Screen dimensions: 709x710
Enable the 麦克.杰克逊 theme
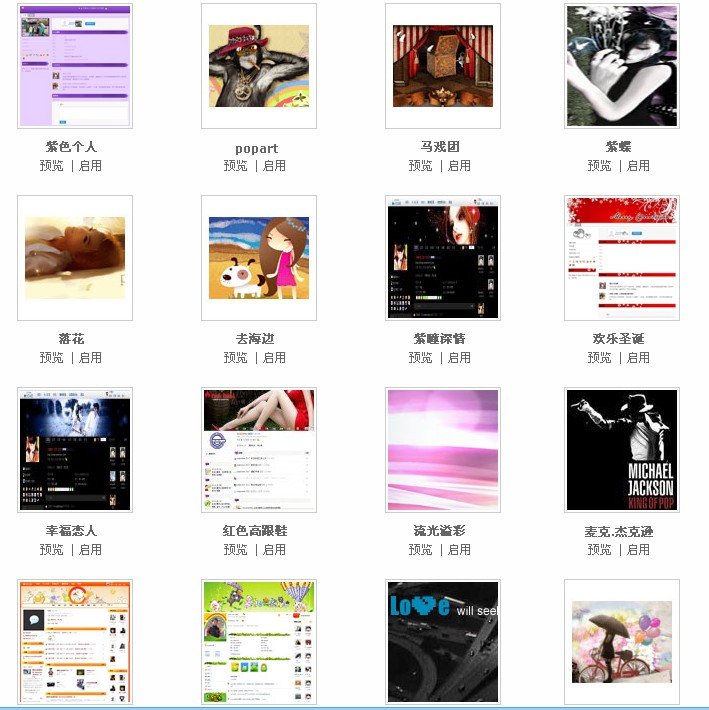tap(638, 550)
